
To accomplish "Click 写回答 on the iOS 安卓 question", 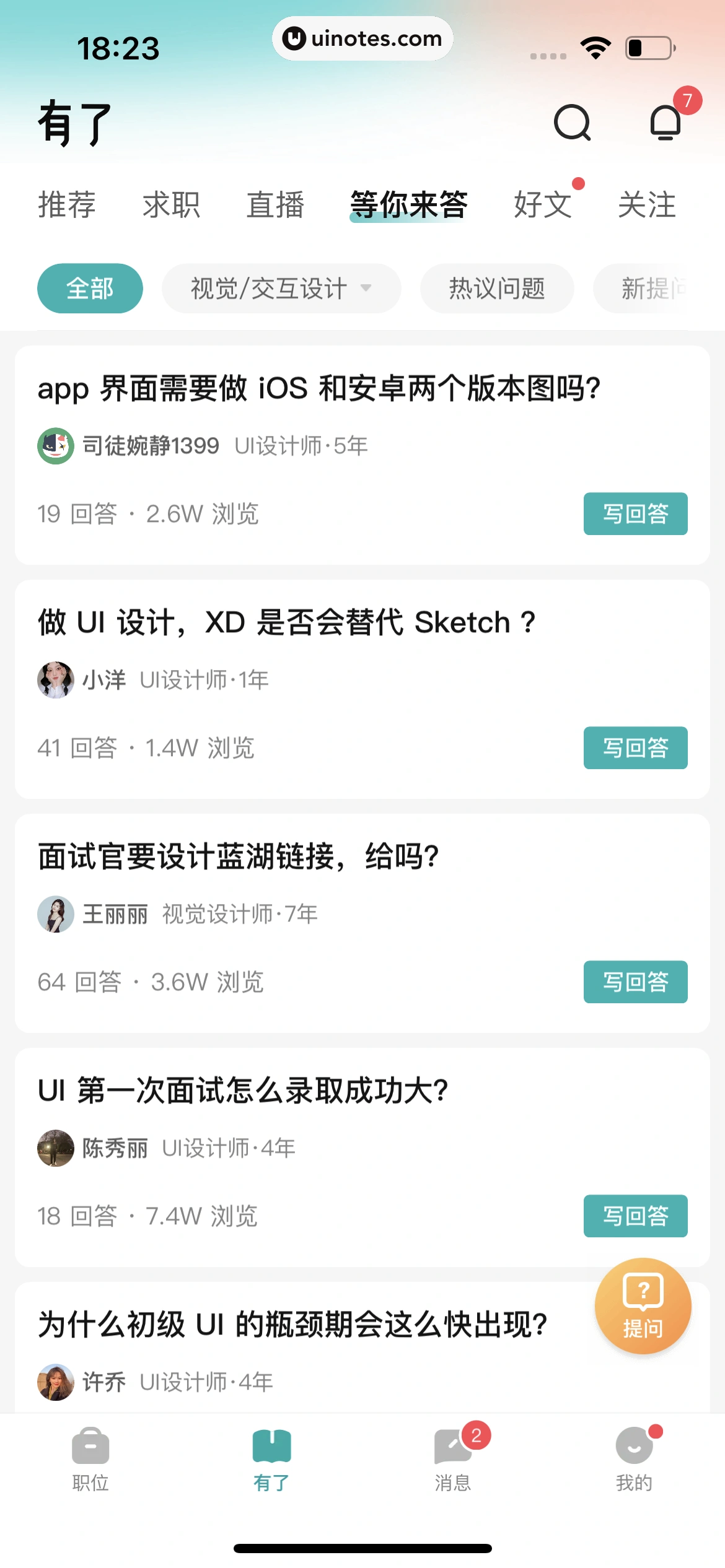I will point(635,513).
